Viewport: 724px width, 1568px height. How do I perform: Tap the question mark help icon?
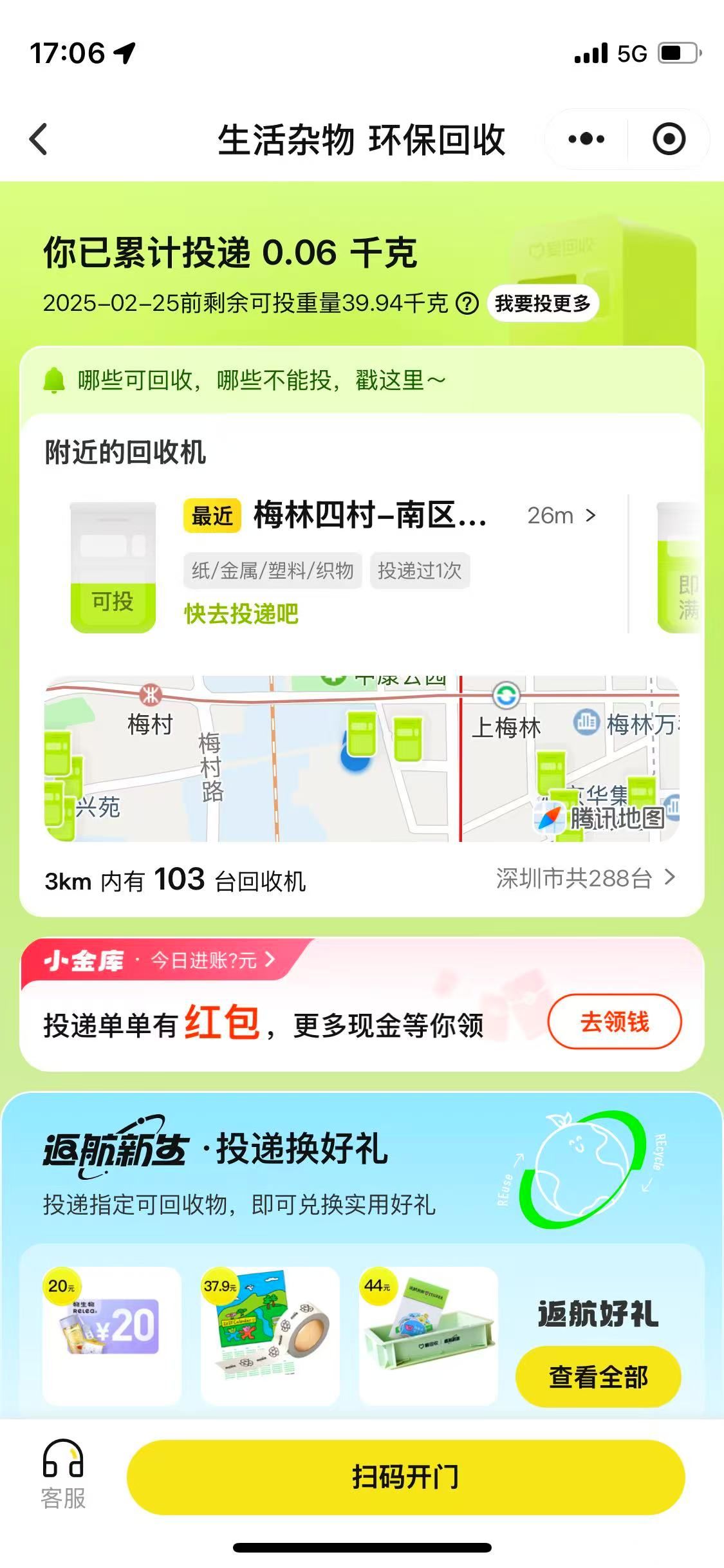[467, 303]
